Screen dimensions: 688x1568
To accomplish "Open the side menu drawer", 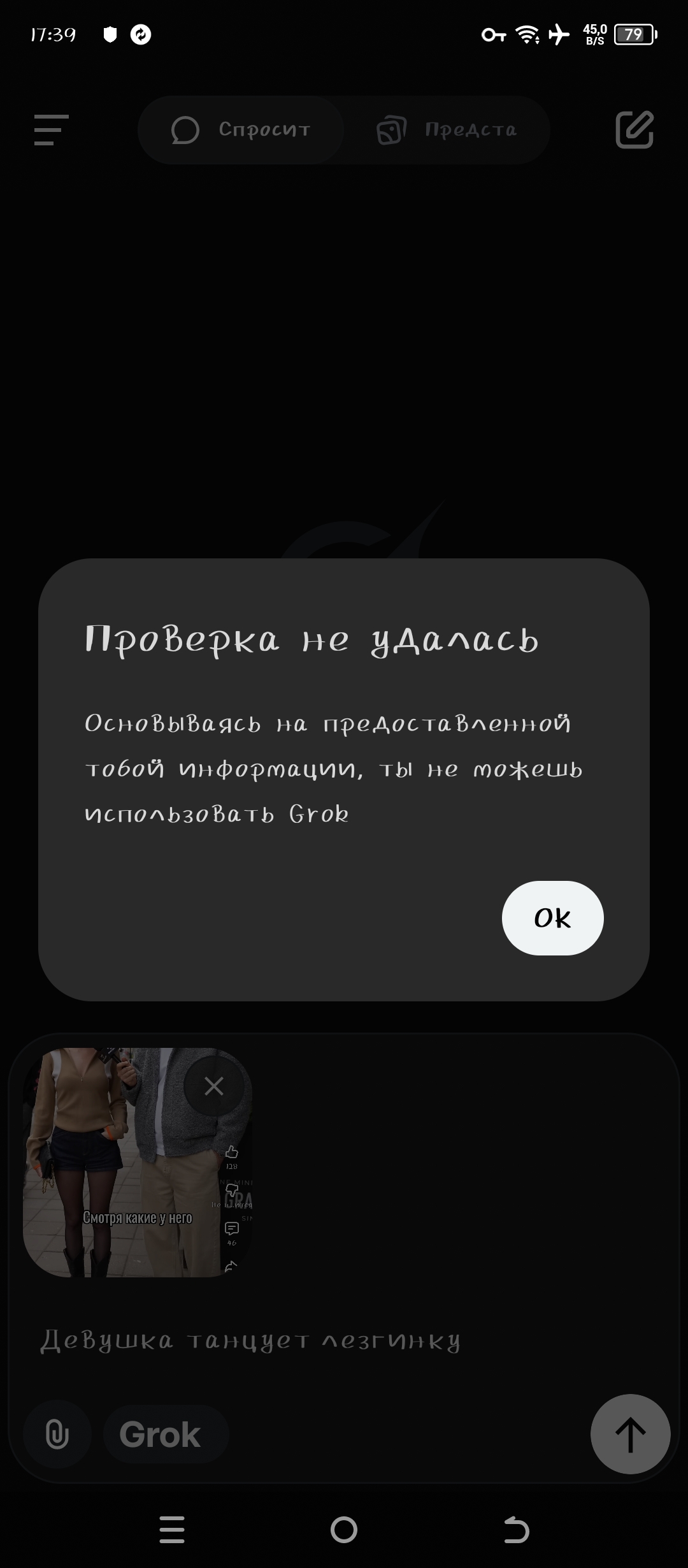I will (51, 130).
